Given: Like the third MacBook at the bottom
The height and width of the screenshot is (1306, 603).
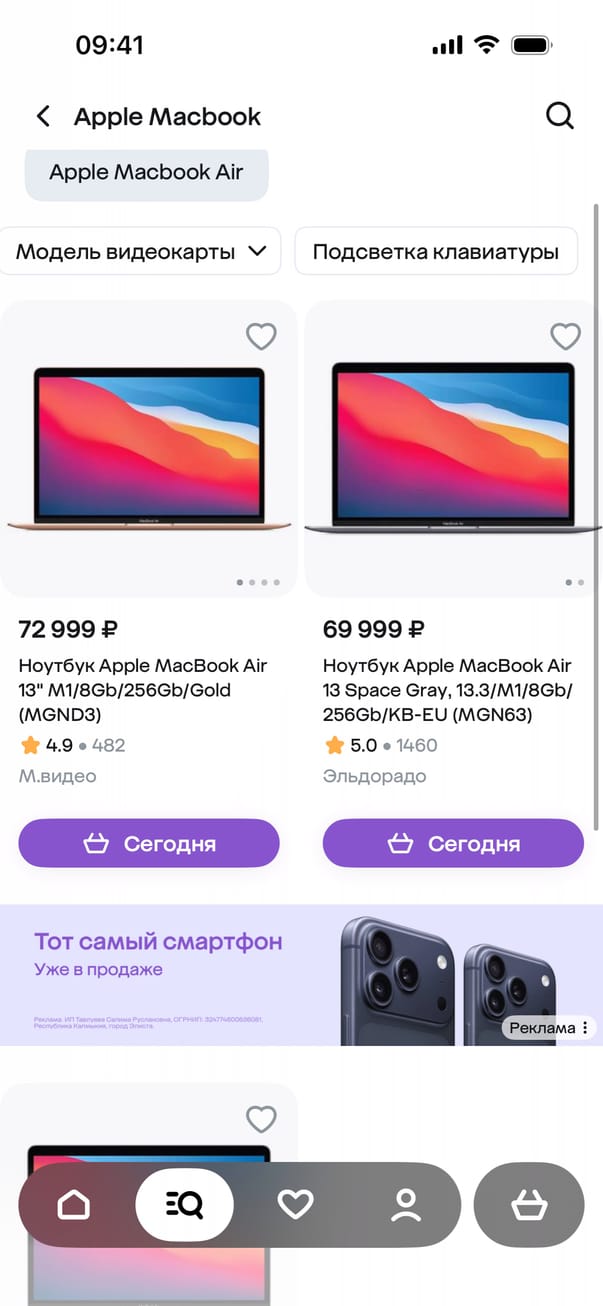Looking at the screenshot, I should [261, 1119].
